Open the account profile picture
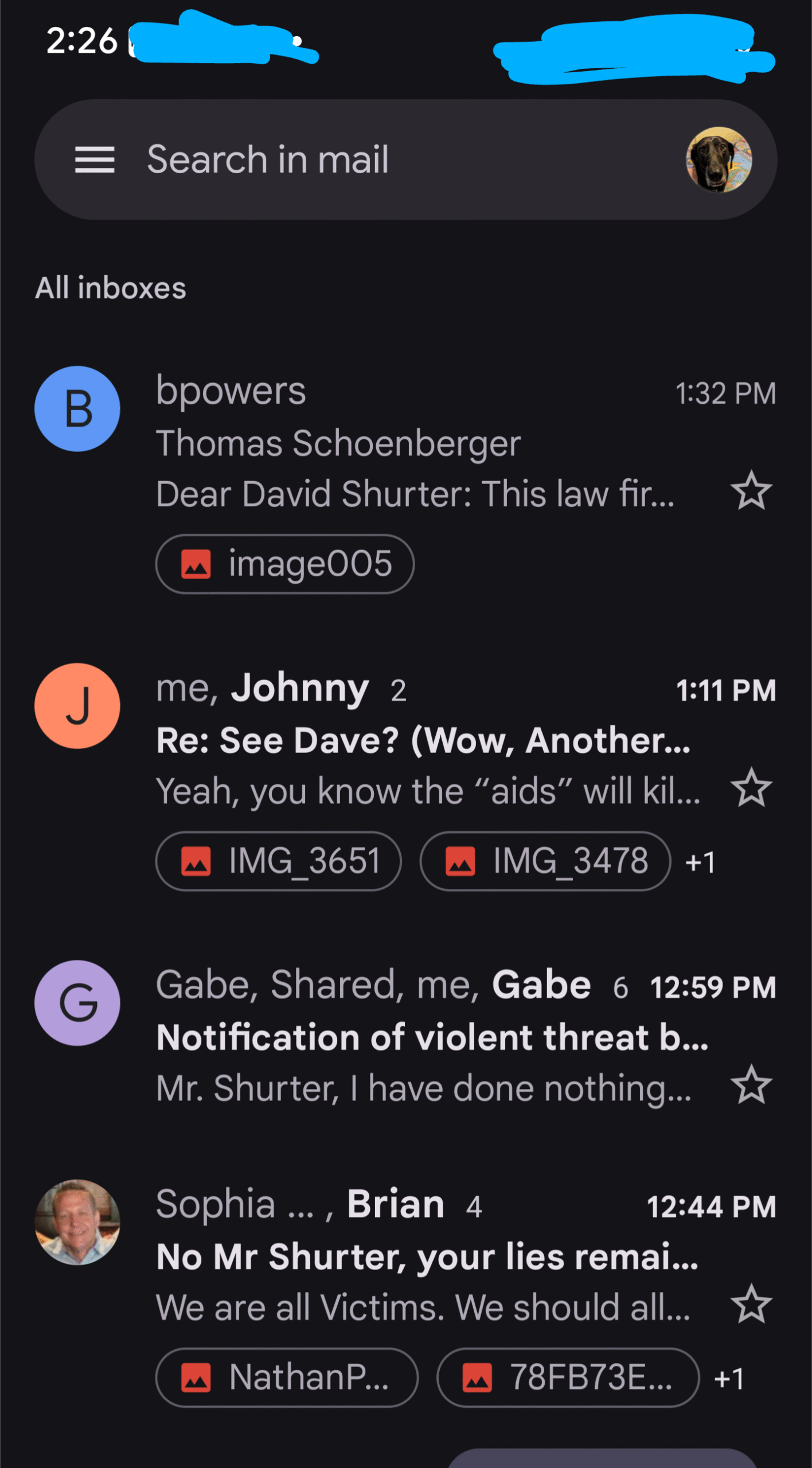The image size is (812, 1468). pyautogui.click(x=719, y=159)
